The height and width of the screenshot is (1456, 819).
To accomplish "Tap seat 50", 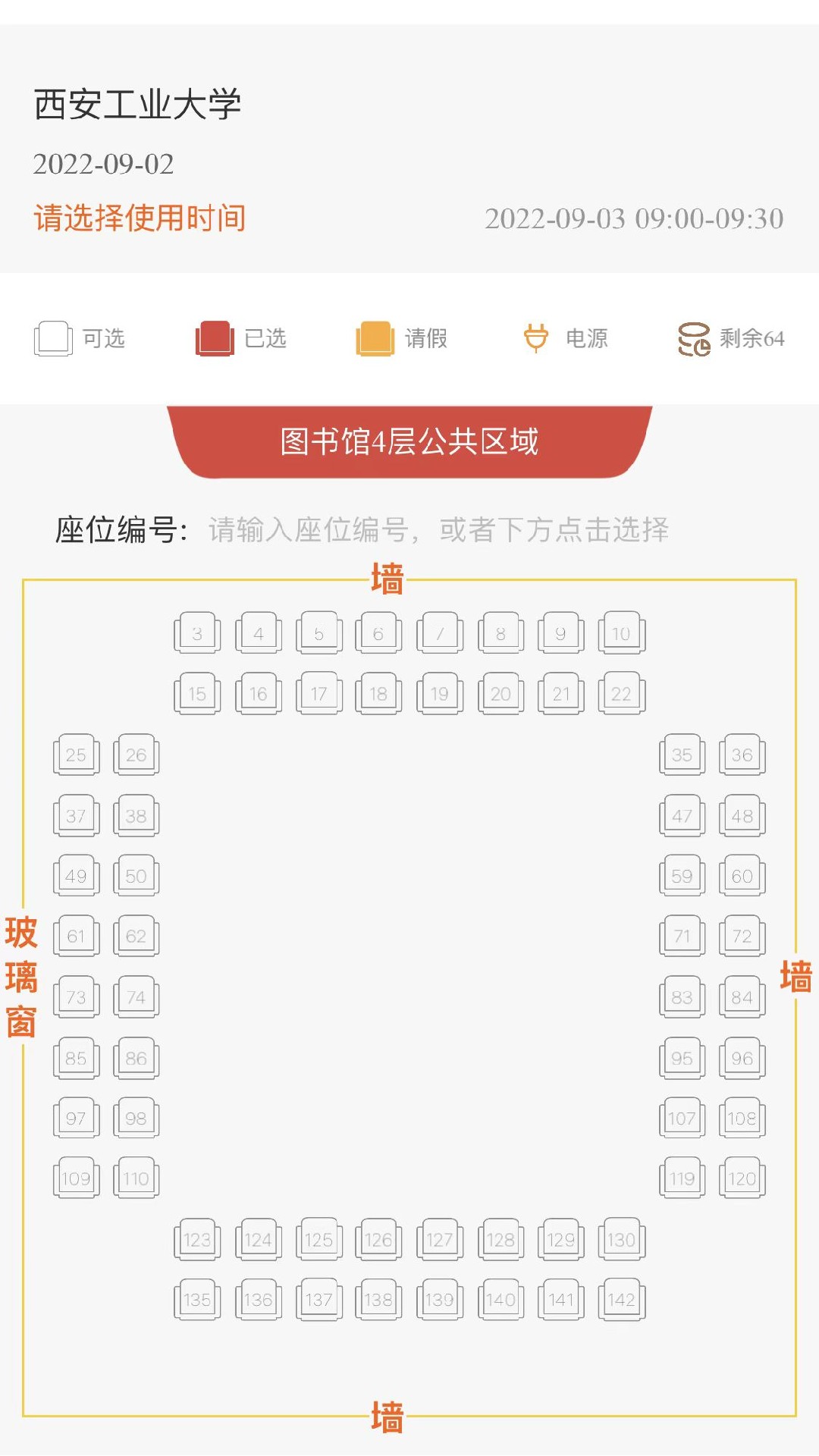I will tap(136, 876).
